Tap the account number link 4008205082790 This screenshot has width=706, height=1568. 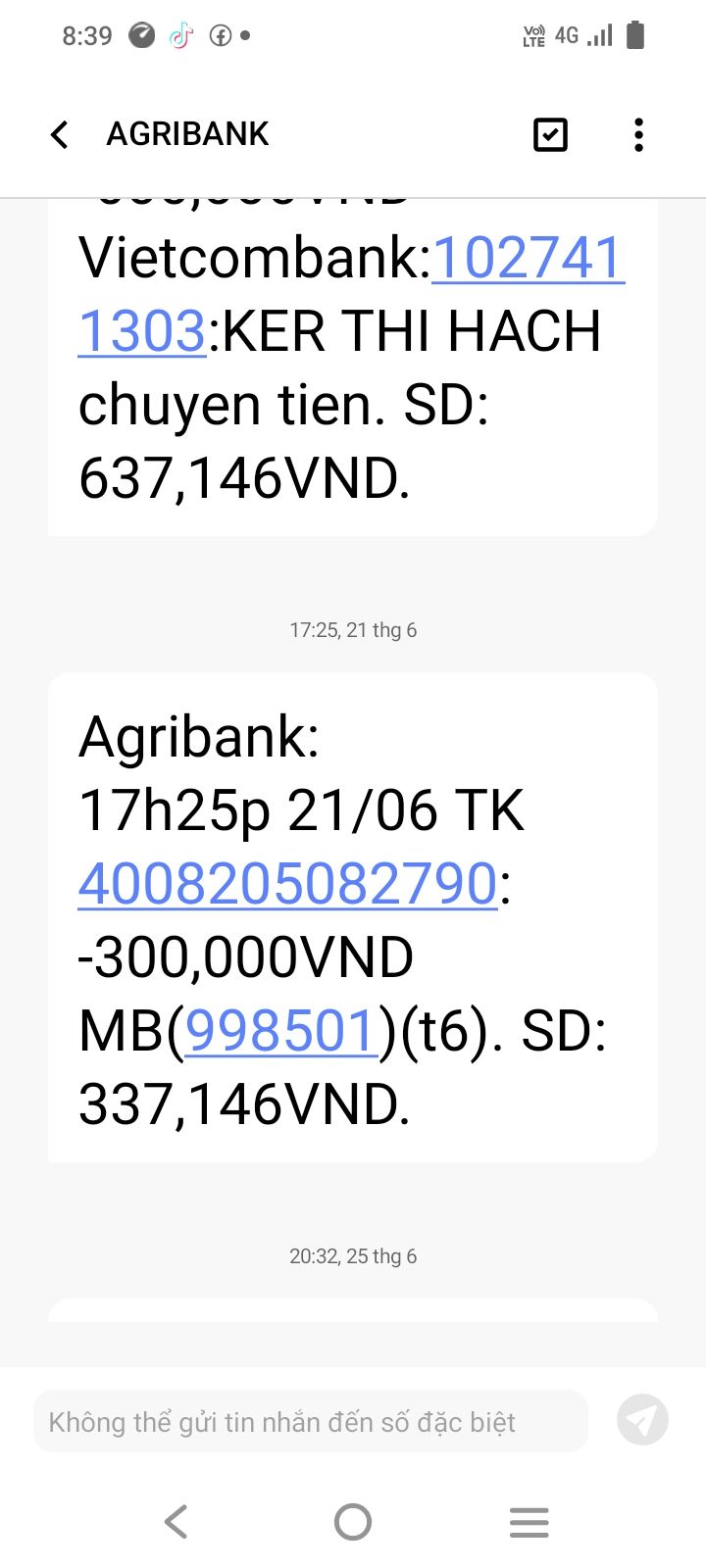287,883
